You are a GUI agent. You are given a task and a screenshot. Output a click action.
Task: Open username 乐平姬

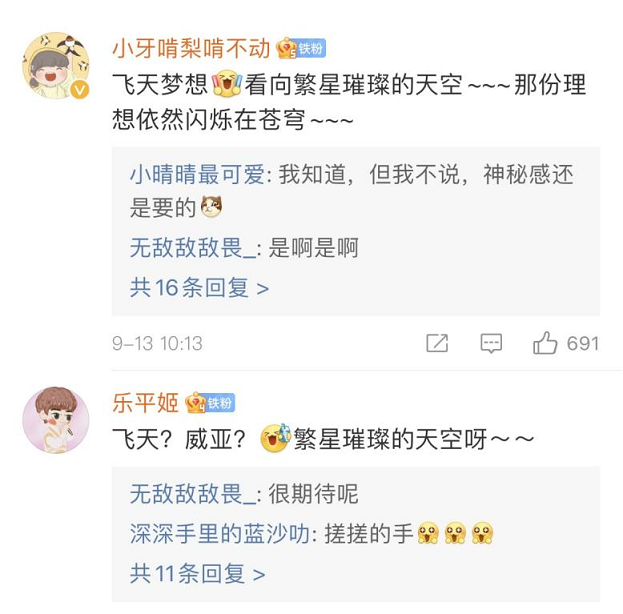146,402
